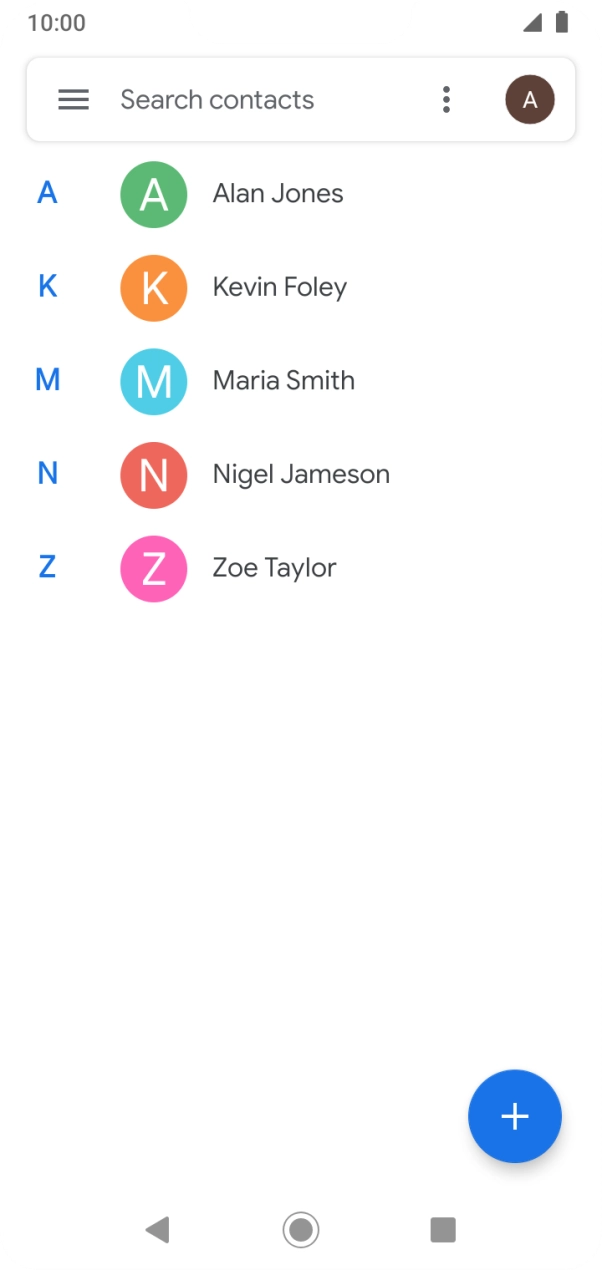Open the account profile avatar
This screenshot has height=1270, width=602.
coord(530,100)
